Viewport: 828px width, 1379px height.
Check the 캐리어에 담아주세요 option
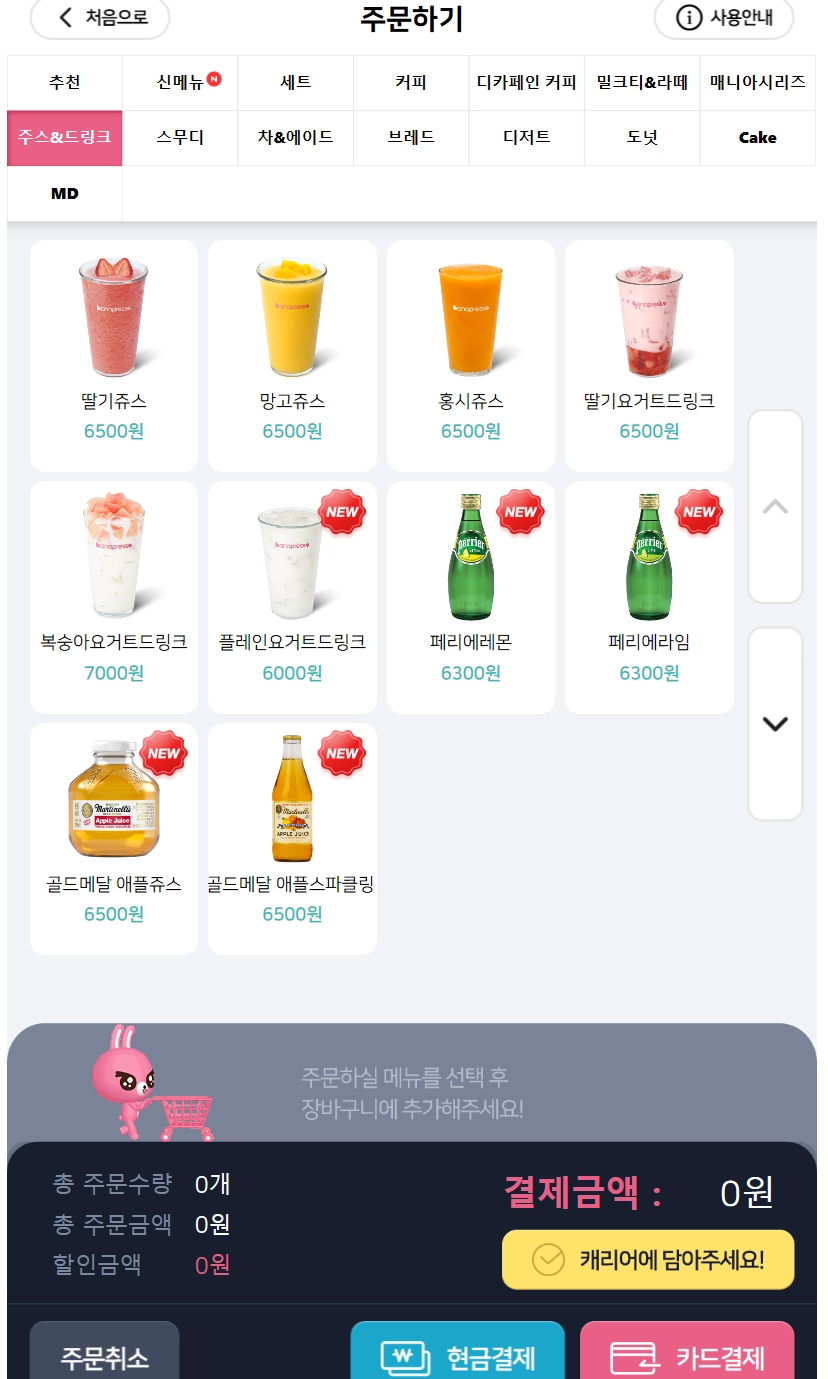[648, 1260]
